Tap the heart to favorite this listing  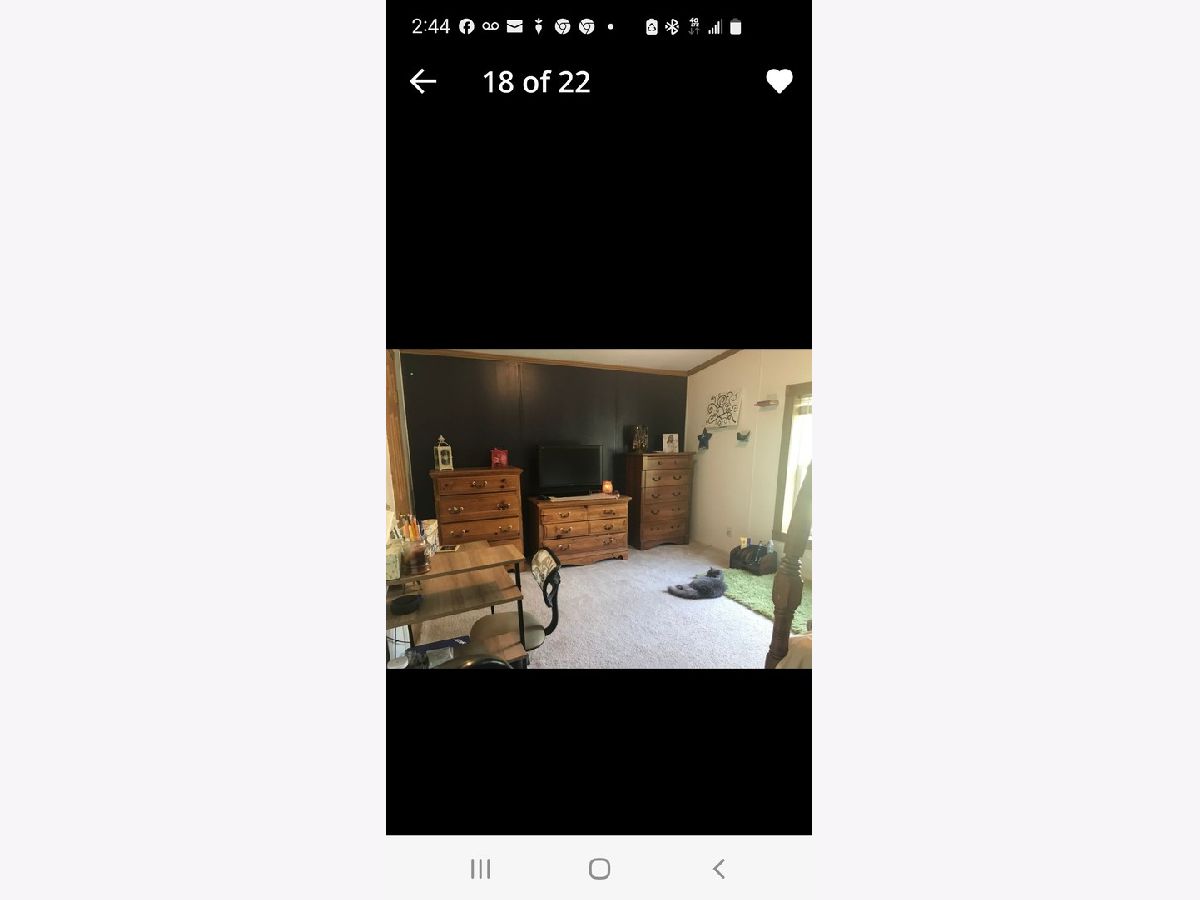pos(779,81)
